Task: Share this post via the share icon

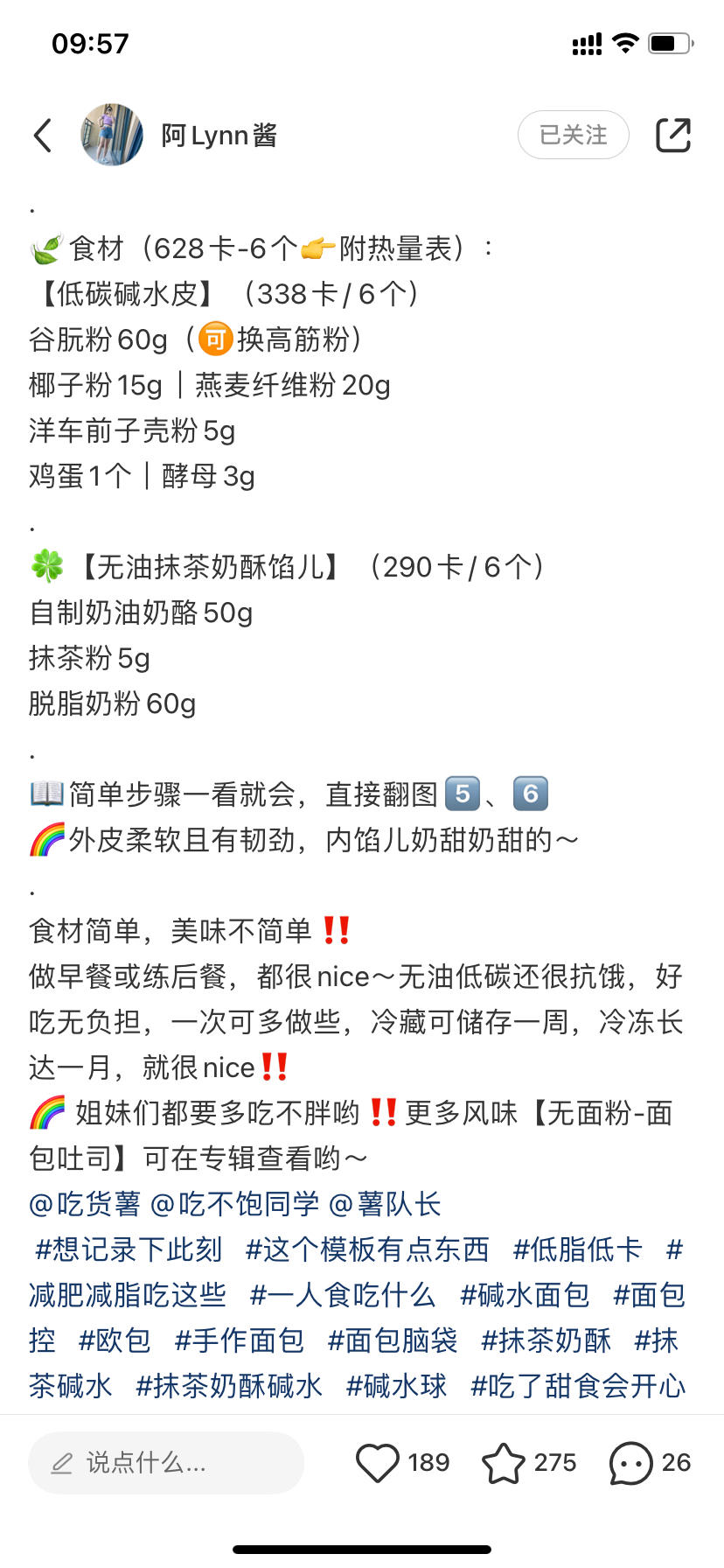Action: (x=673, y=135)
